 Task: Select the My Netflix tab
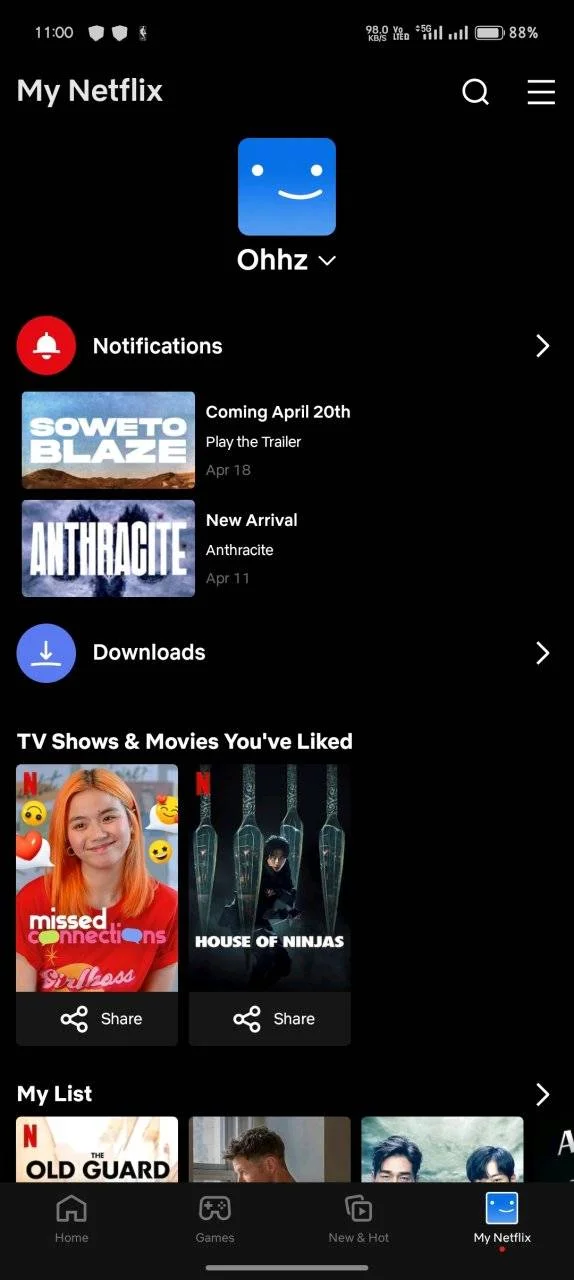click(x=502, y=1218)
